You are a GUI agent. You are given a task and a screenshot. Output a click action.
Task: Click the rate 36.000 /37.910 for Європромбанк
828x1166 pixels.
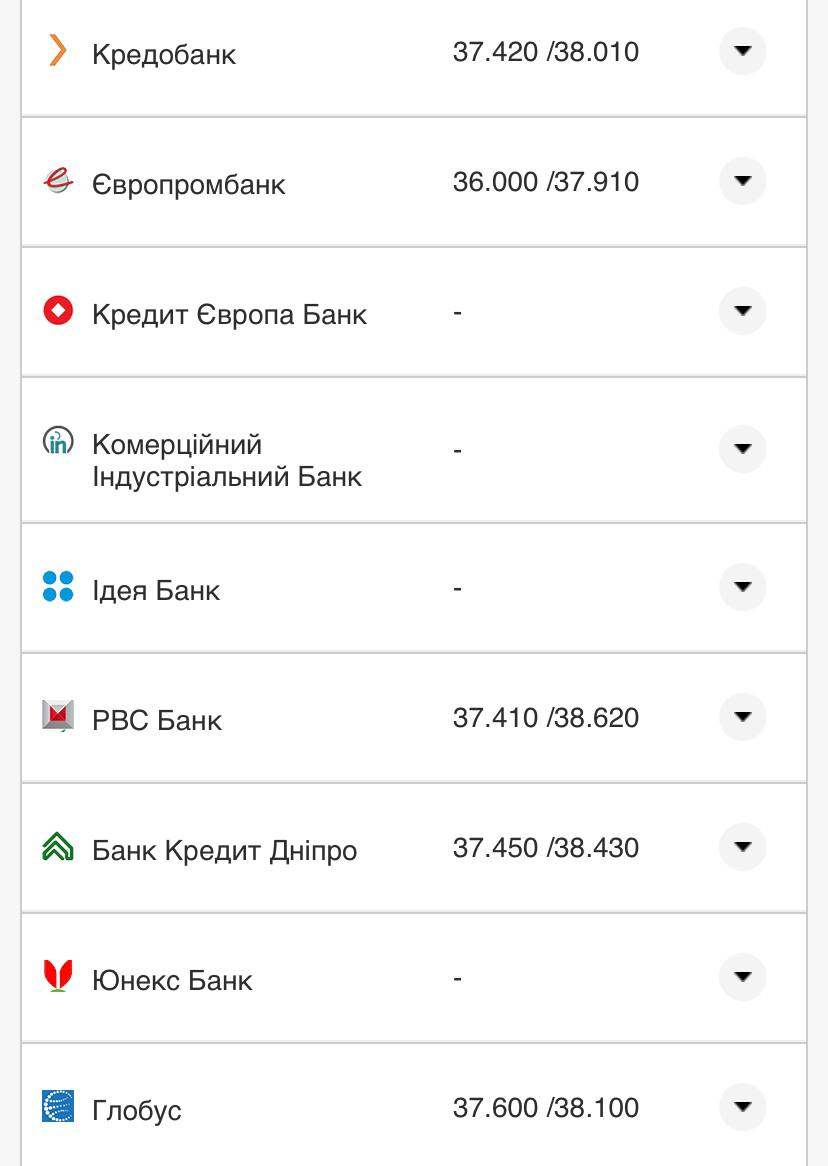[546, 182]
